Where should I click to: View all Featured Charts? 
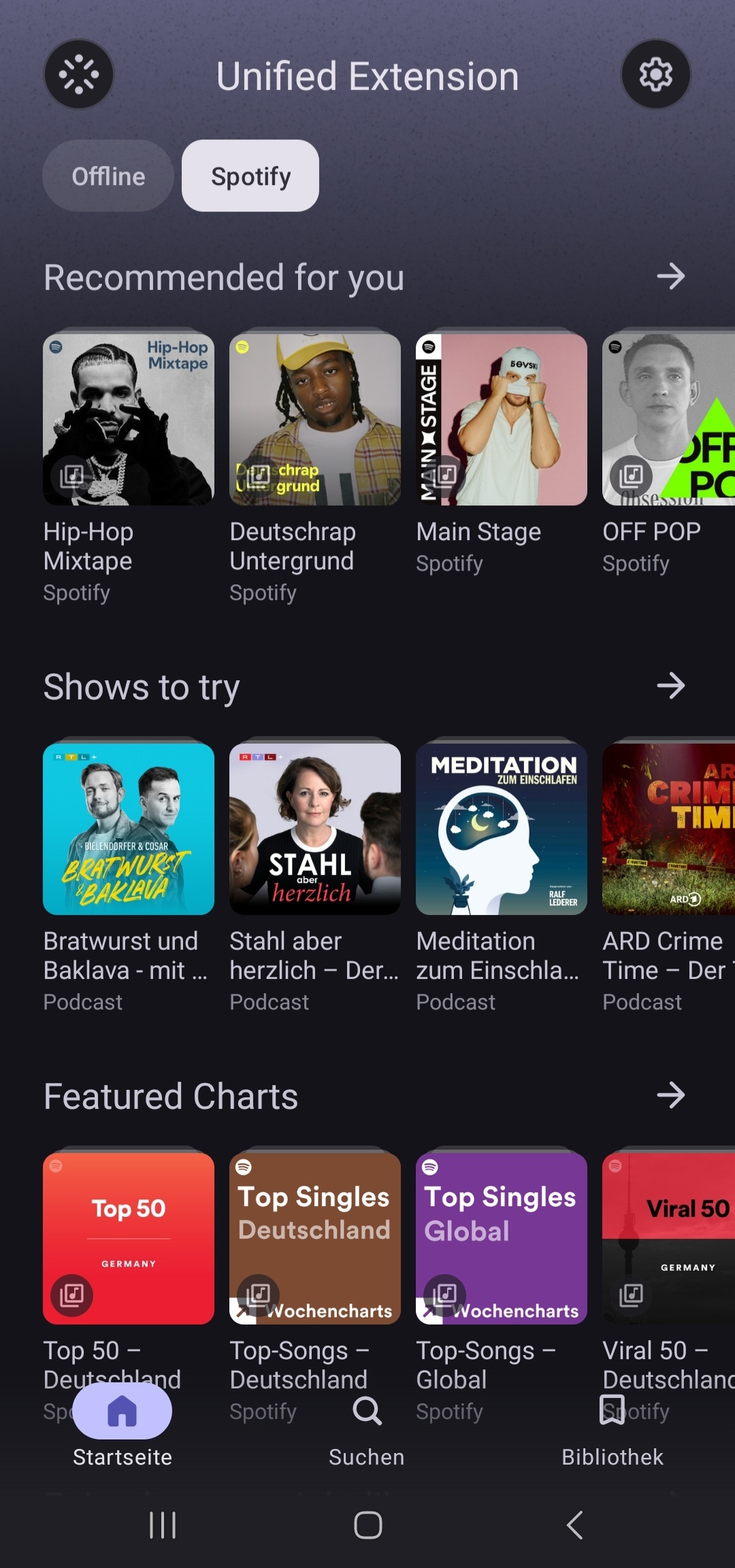coord(670,1095)
